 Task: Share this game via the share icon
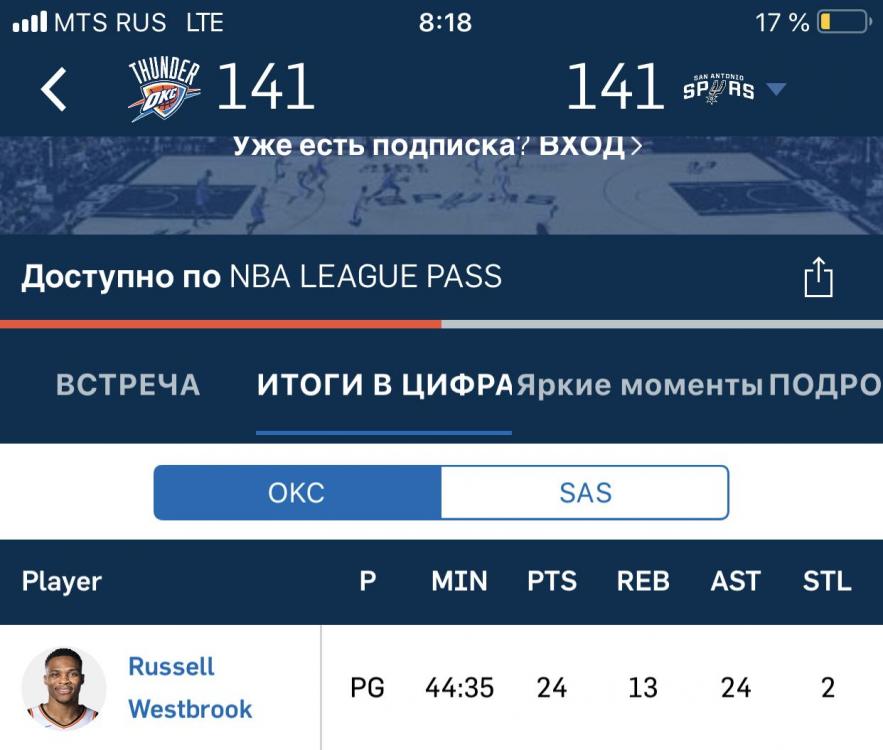(x=818, y=277)
